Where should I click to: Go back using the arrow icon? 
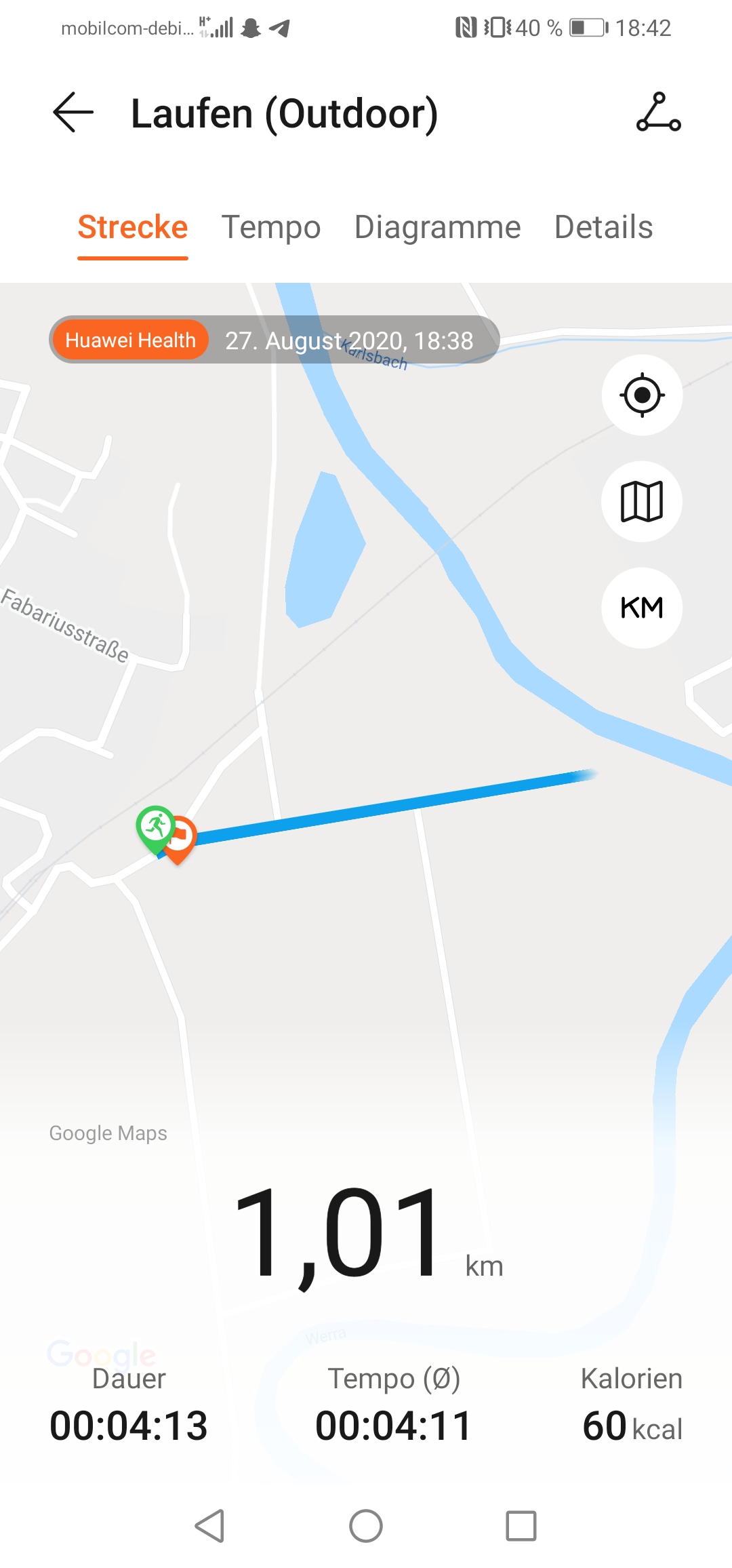coord(73,113)
